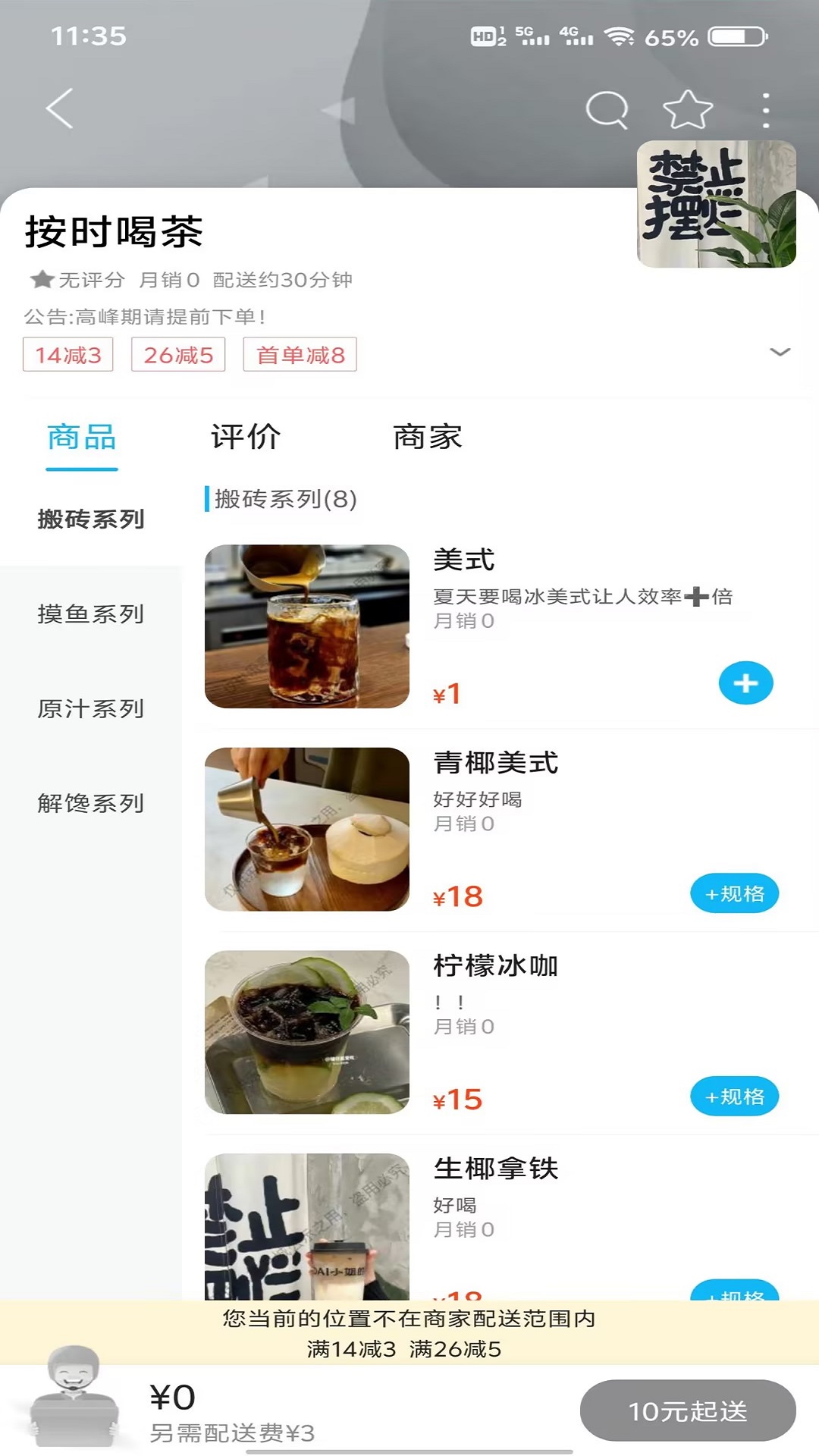The height and width of the screenshot is (1456, 819).
Task: Tap the 10元起送 button
Action: point(686,1410)
